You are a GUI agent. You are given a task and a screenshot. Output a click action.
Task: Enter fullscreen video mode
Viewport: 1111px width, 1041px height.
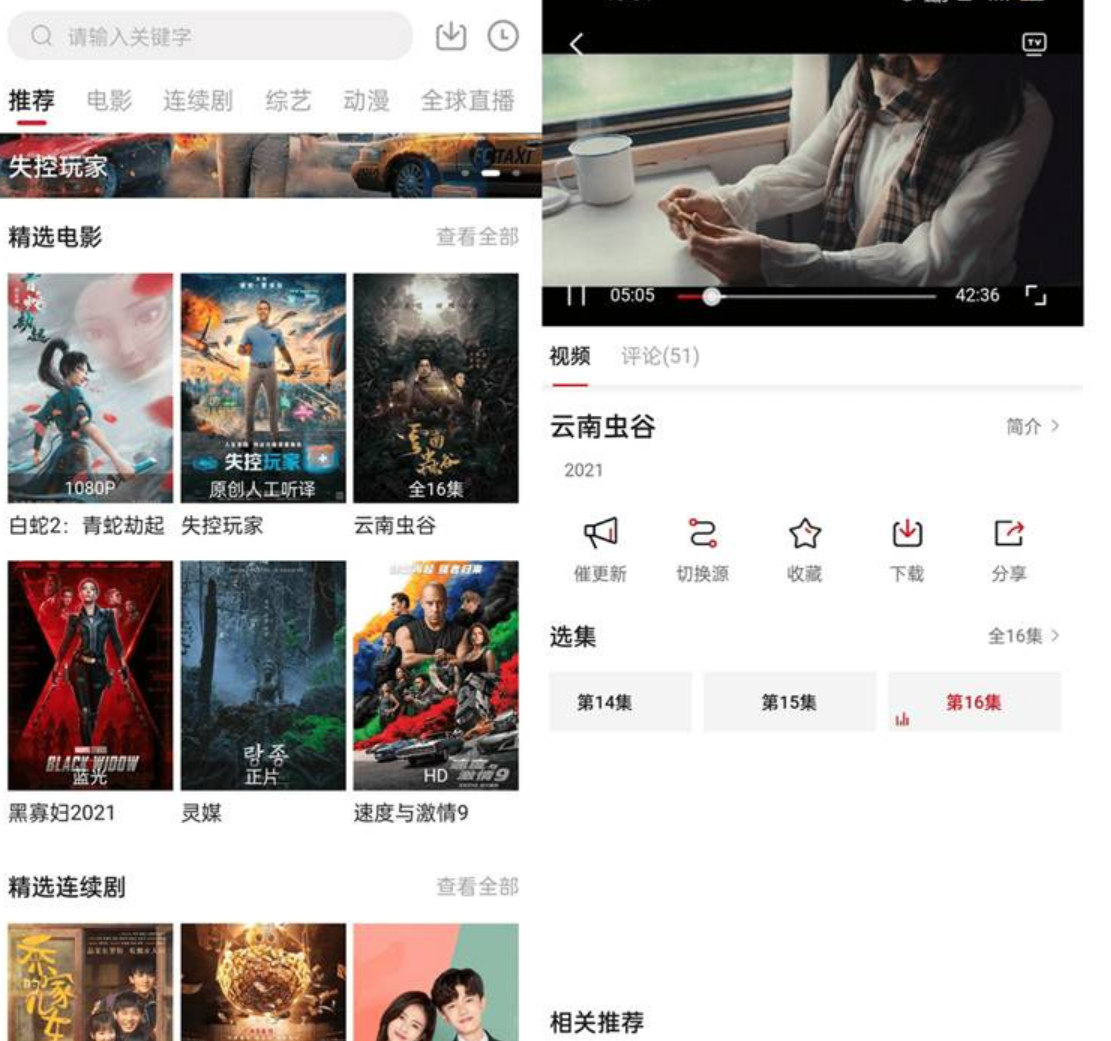click(x=1036, y=296)
